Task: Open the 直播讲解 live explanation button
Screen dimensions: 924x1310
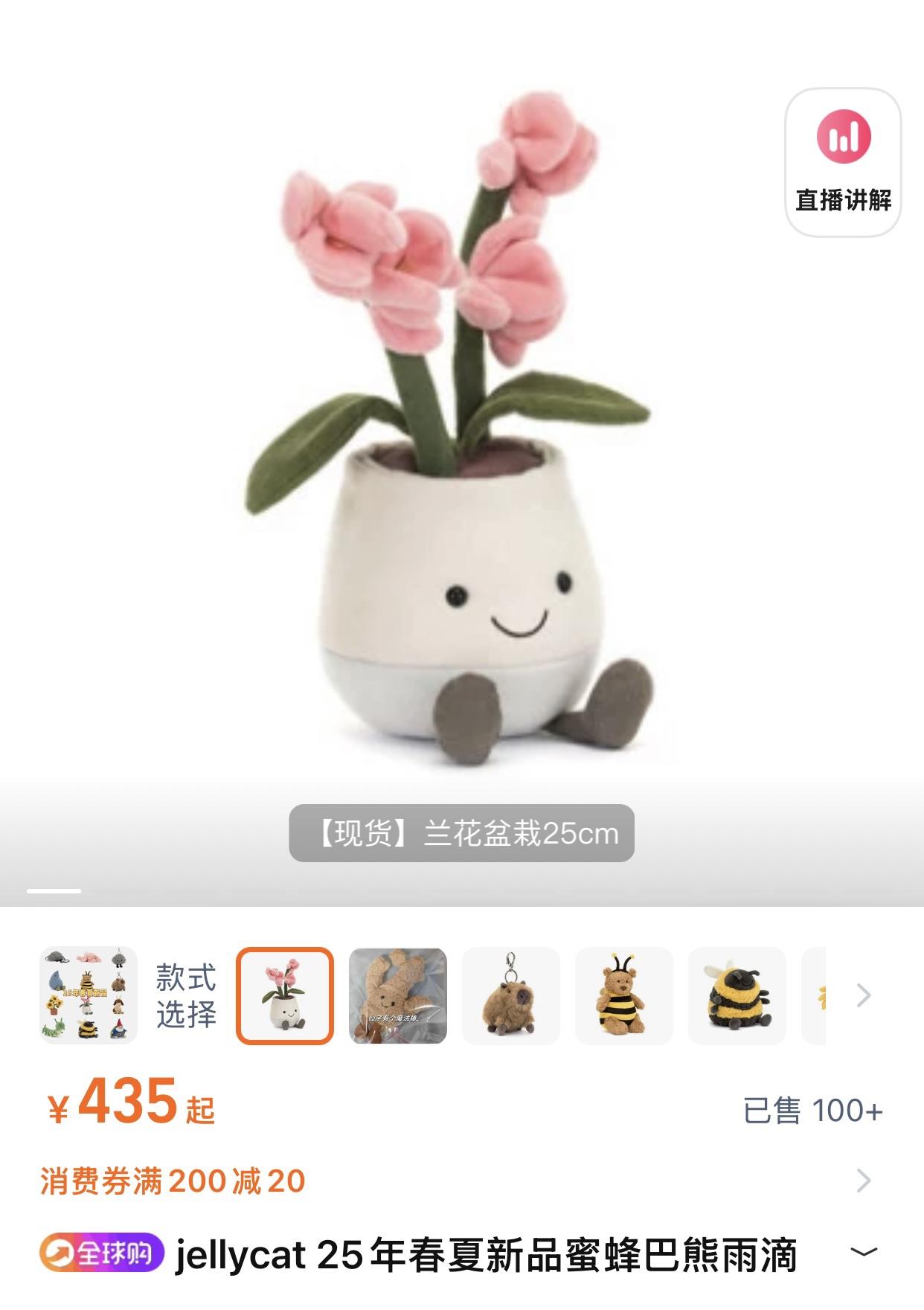Action: [x=843, y=162]
